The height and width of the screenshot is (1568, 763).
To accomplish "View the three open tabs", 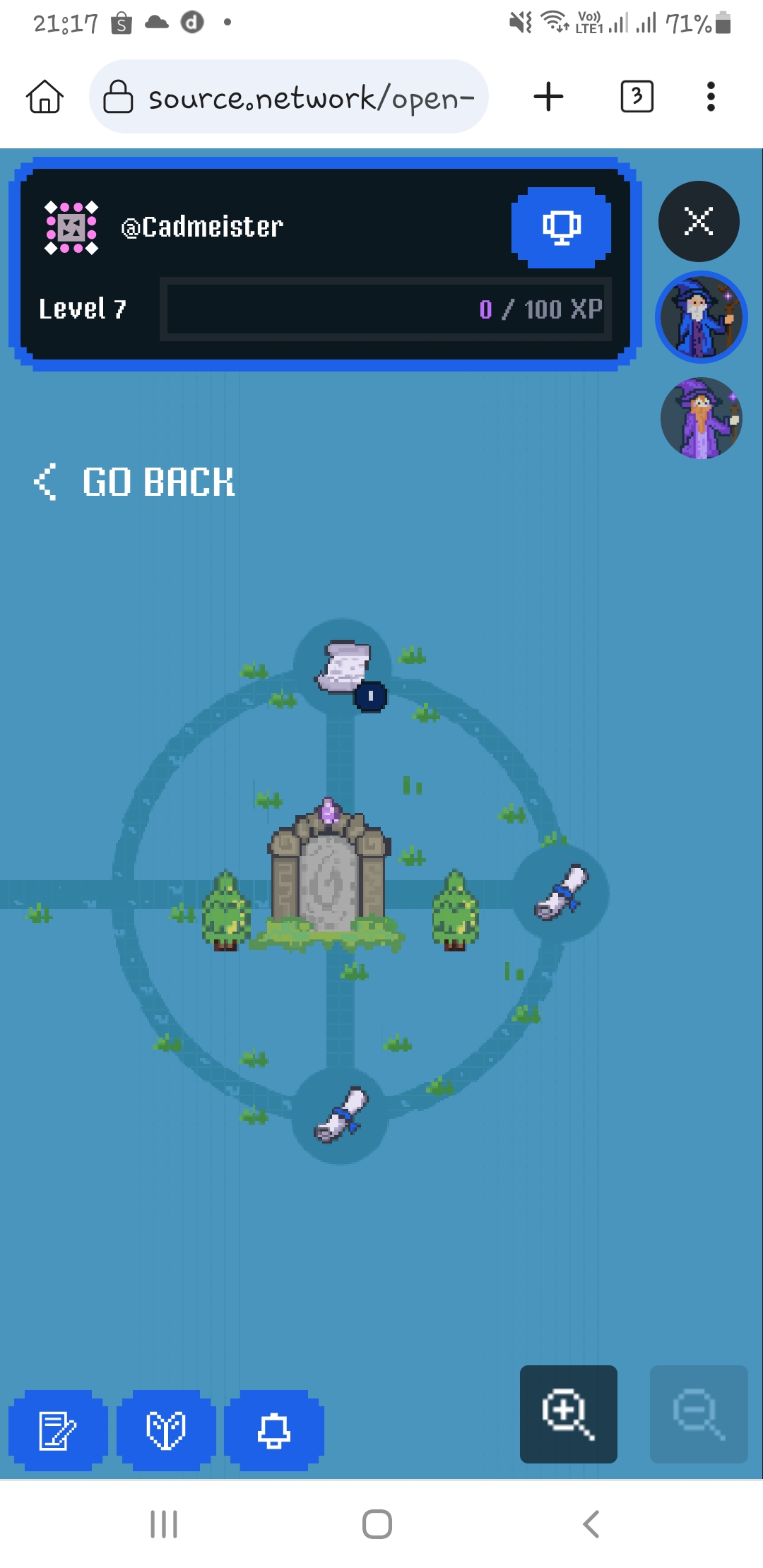I will pyautogui.click(x=637, y=97).
